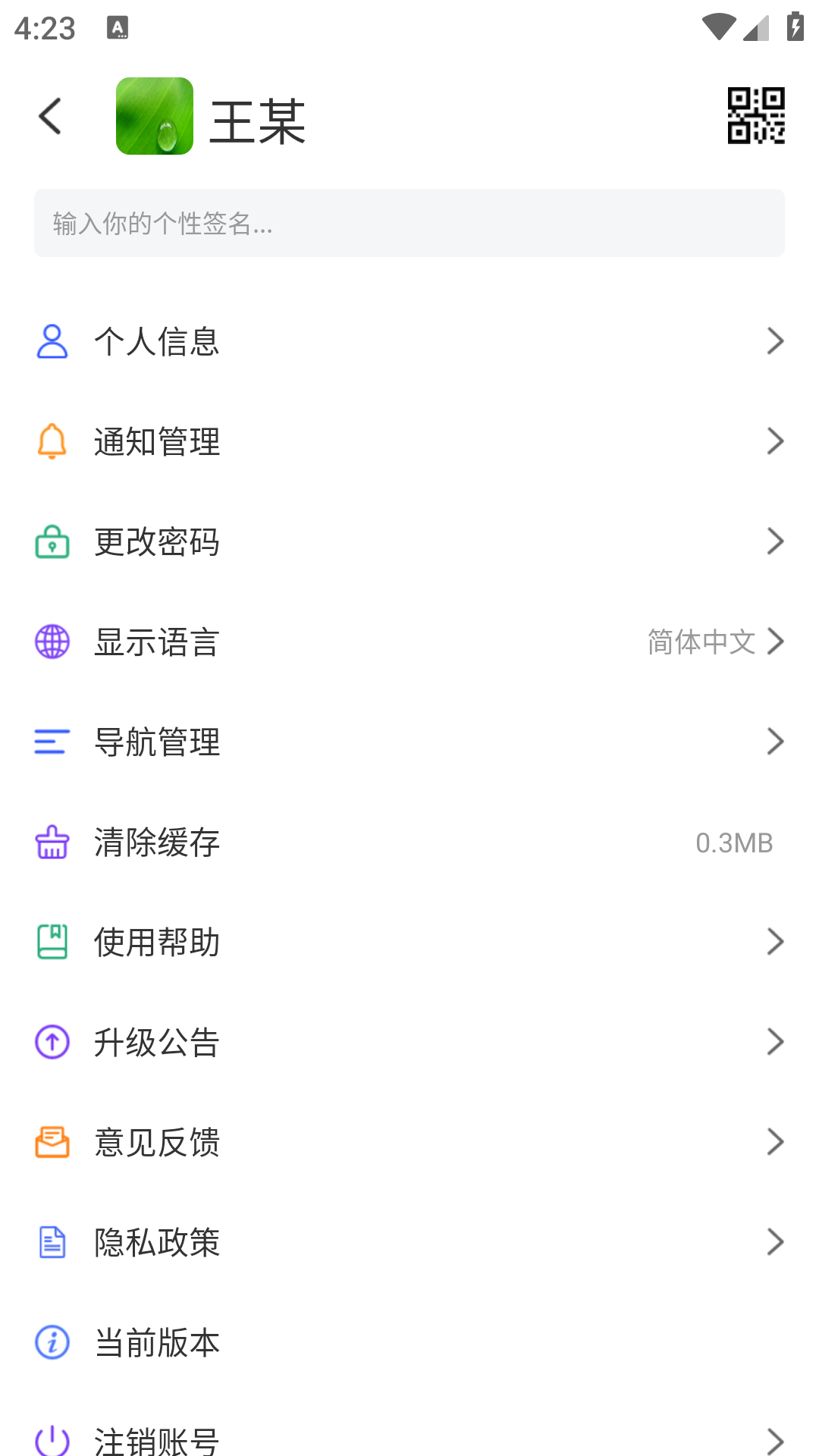Click the 王某 profile avatar
This screenshot has height=1456, width=819.
click(x=153, y=118)
